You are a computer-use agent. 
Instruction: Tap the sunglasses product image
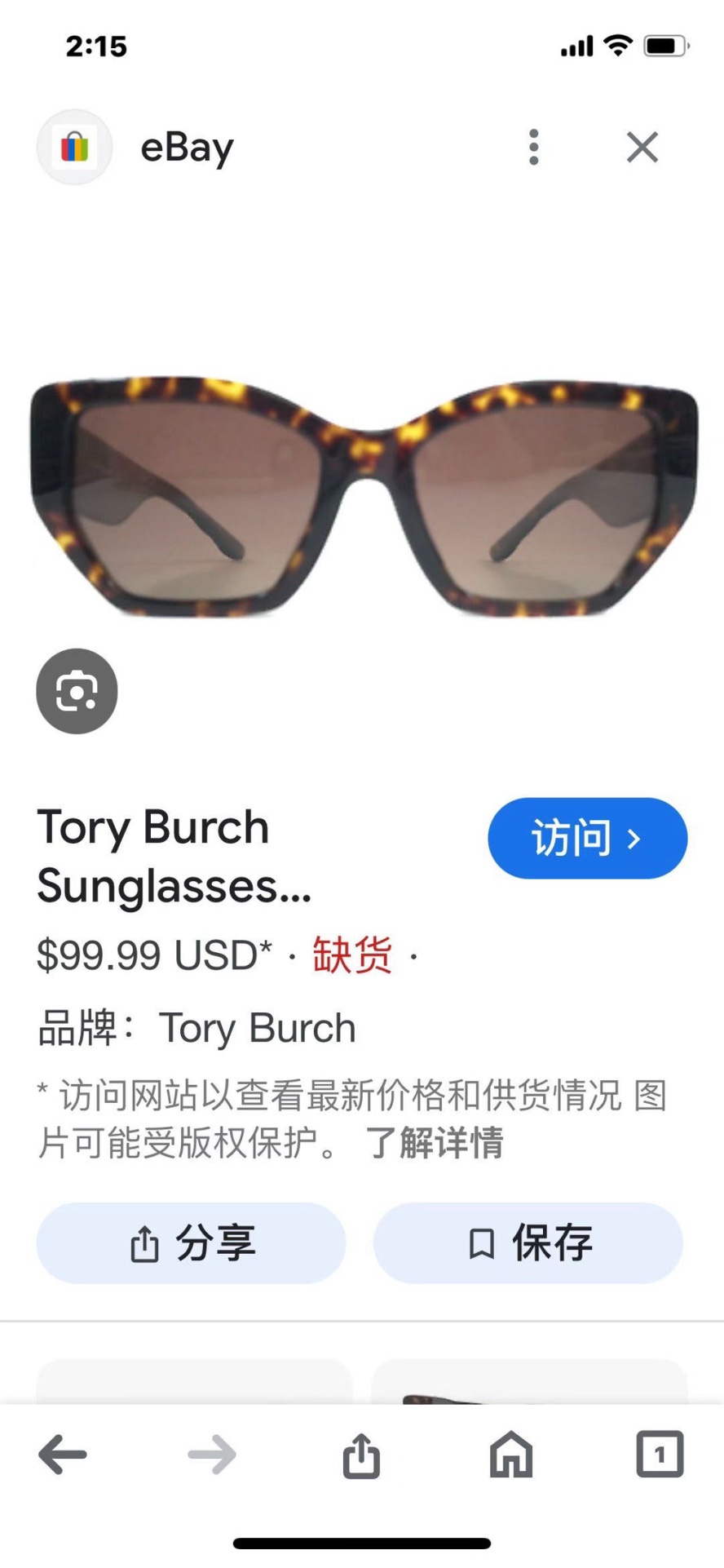pyautogui.click(x=362, y=489)
